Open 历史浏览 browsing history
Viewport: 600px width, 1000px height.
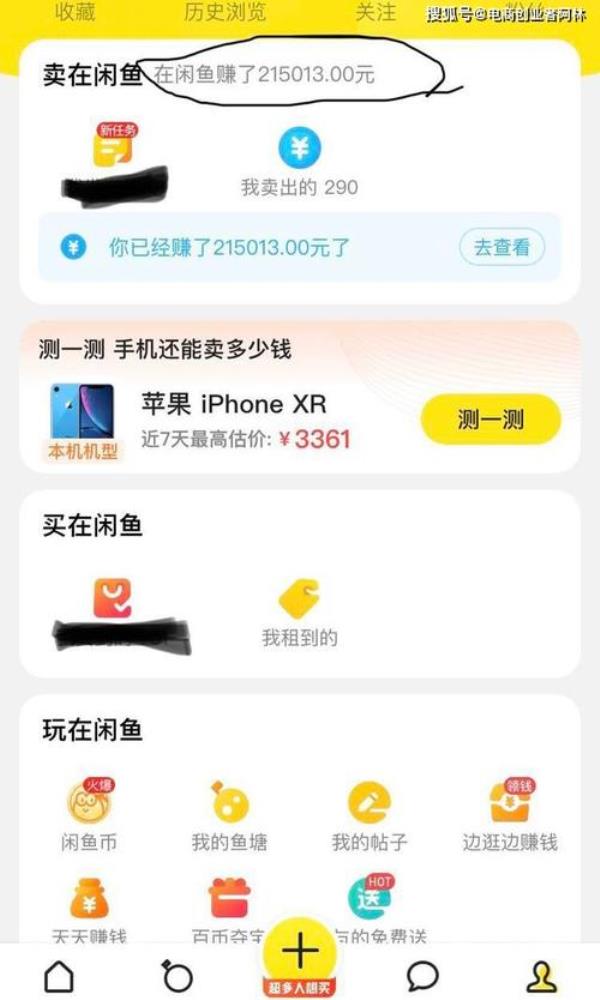tap(225, 13)
